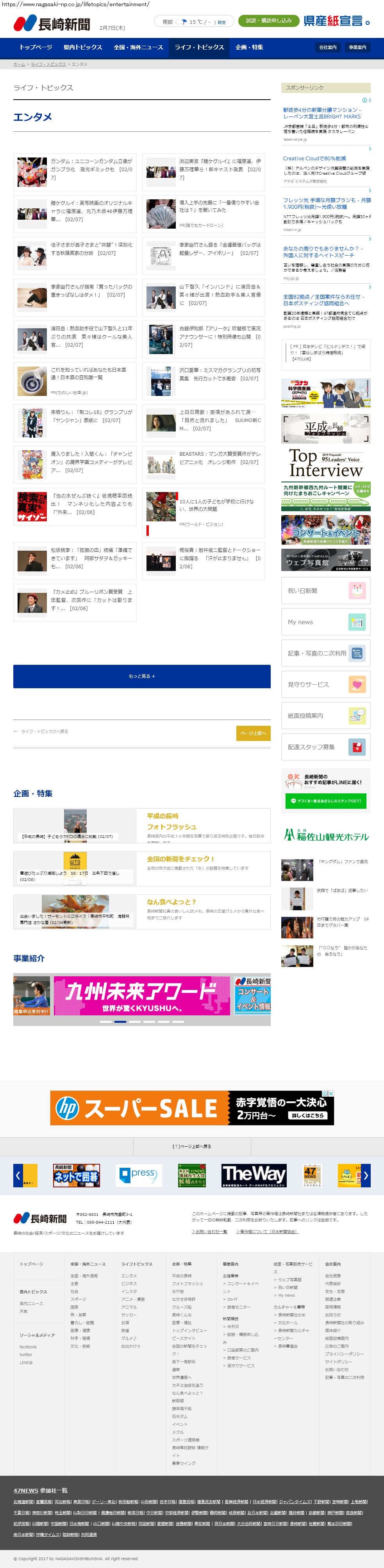384x1568 pixels.
Task: Switch to the 県内トピックス tab
Action: [83, 47]
